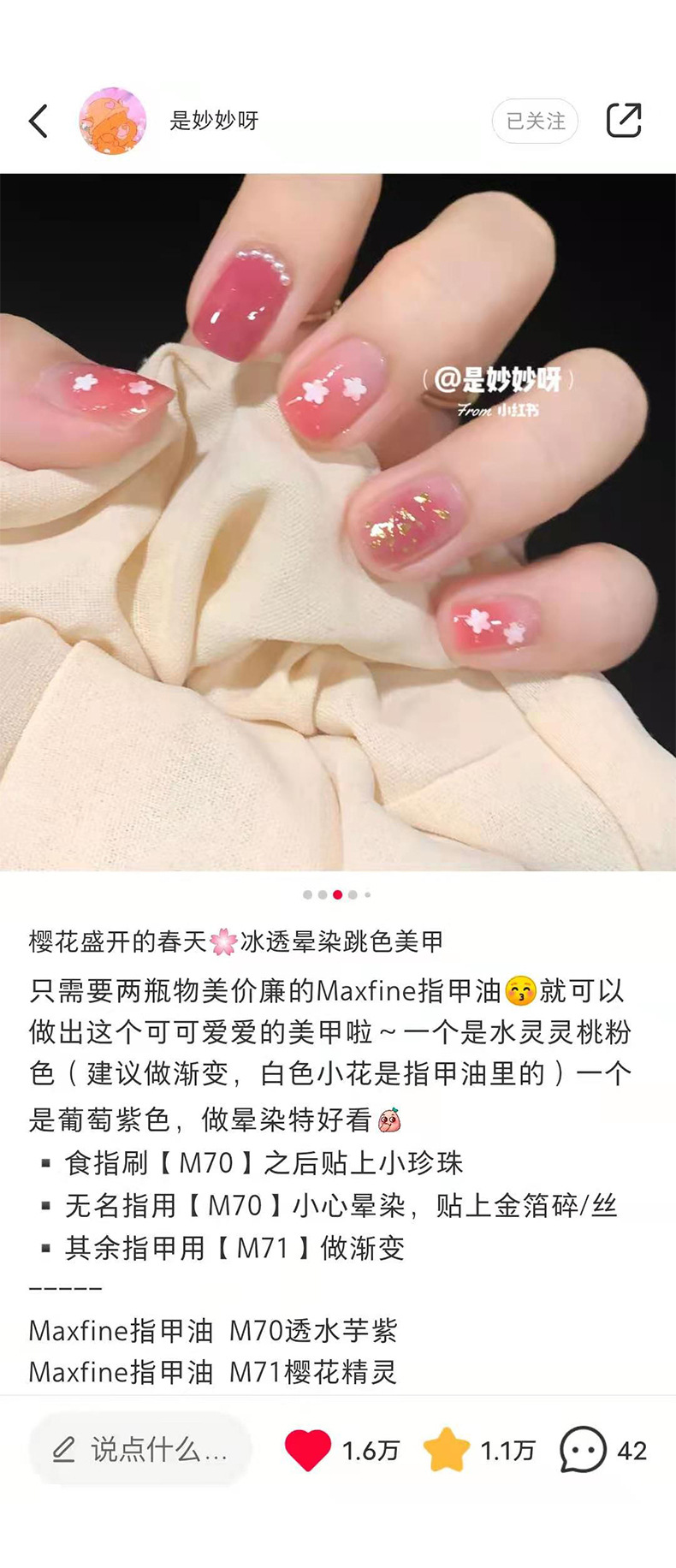Viewport: 676px width, 1568px height.
Task: Tap the image page indicator dots
Action: click(x=337, y=894)
